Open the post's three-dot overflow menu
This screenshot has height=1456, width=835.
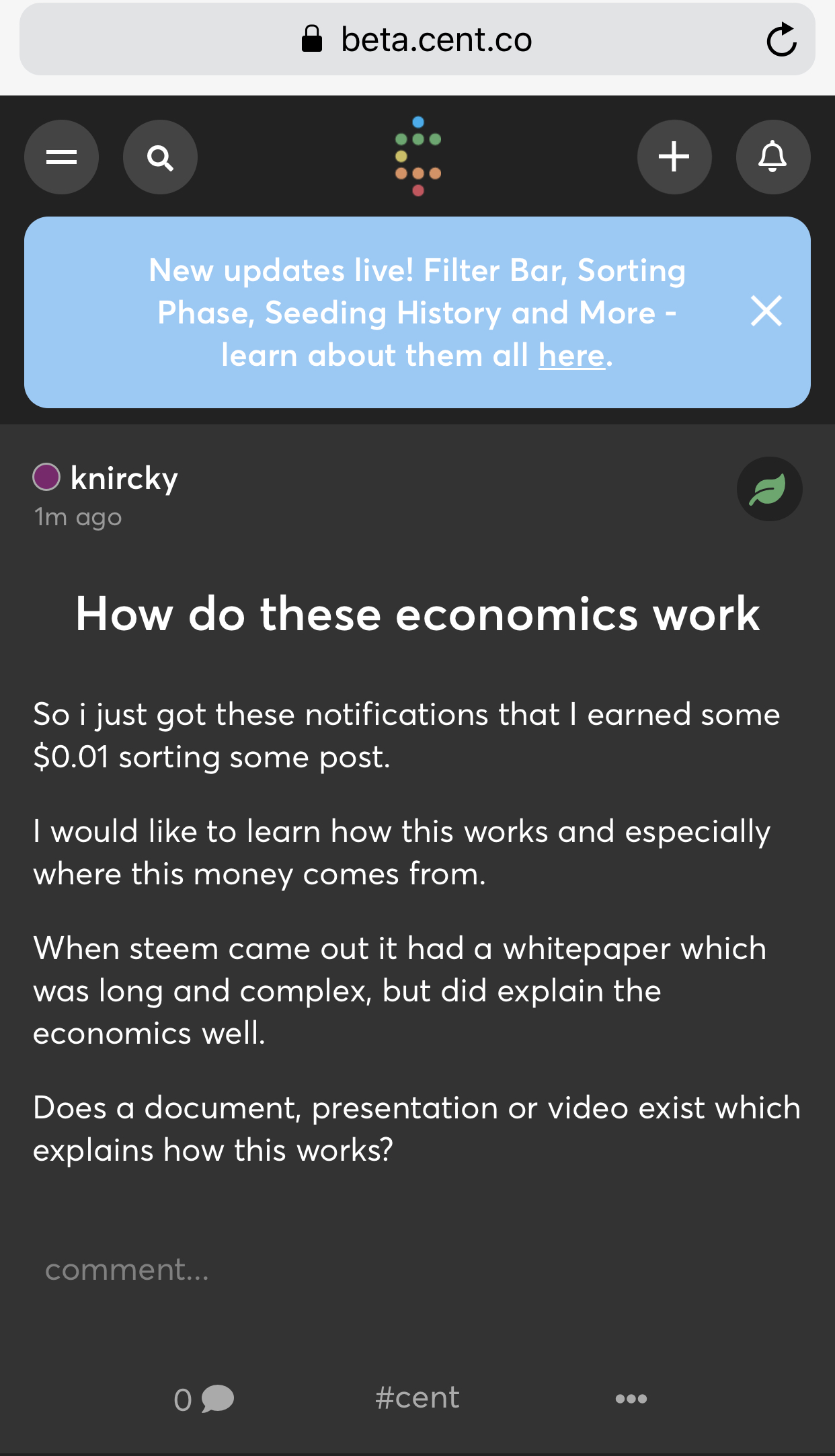[631, 1399]
